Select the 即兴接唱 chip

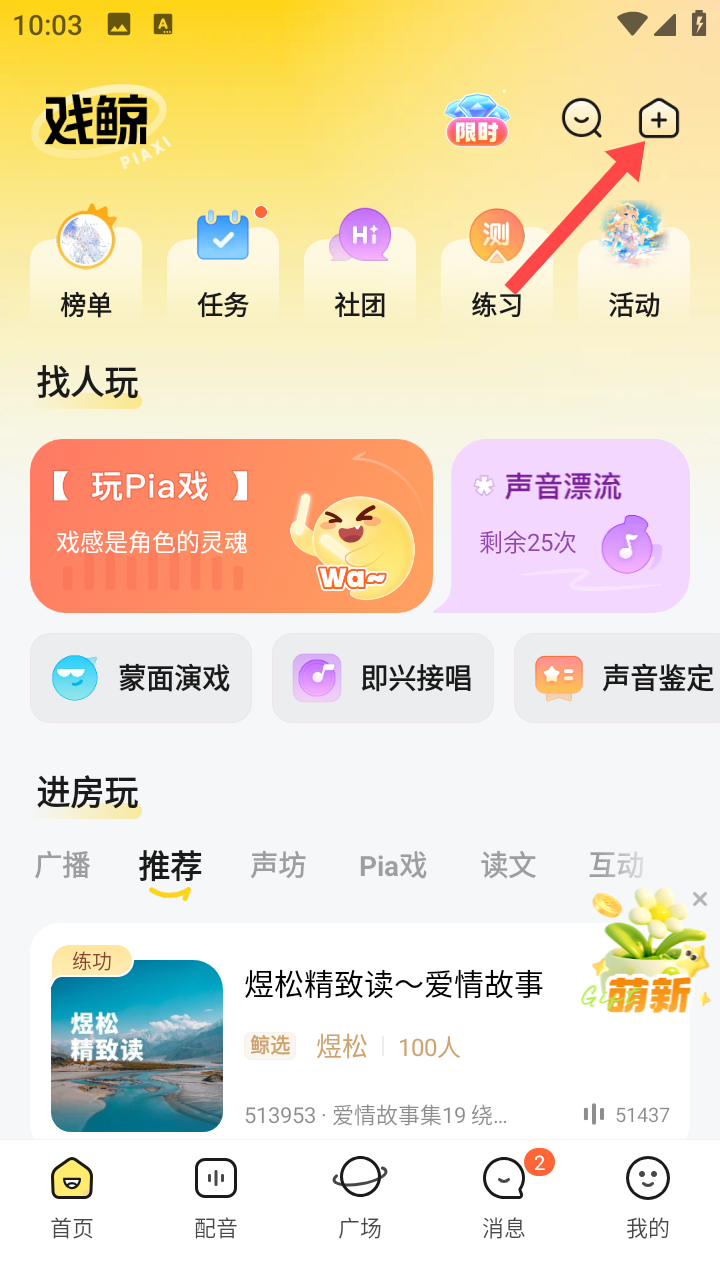383,678
